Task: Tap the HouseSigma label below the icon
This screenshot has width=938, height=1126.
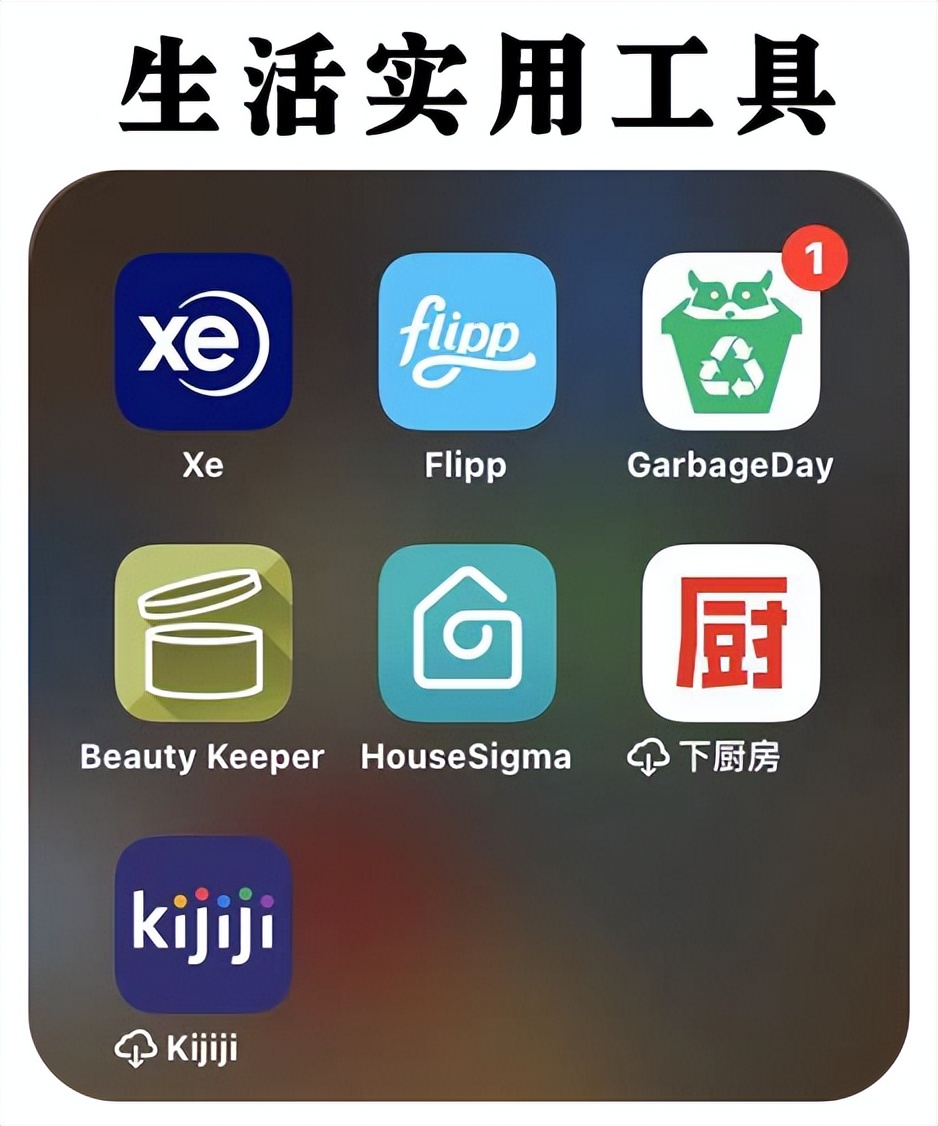Action: (466, 758)
